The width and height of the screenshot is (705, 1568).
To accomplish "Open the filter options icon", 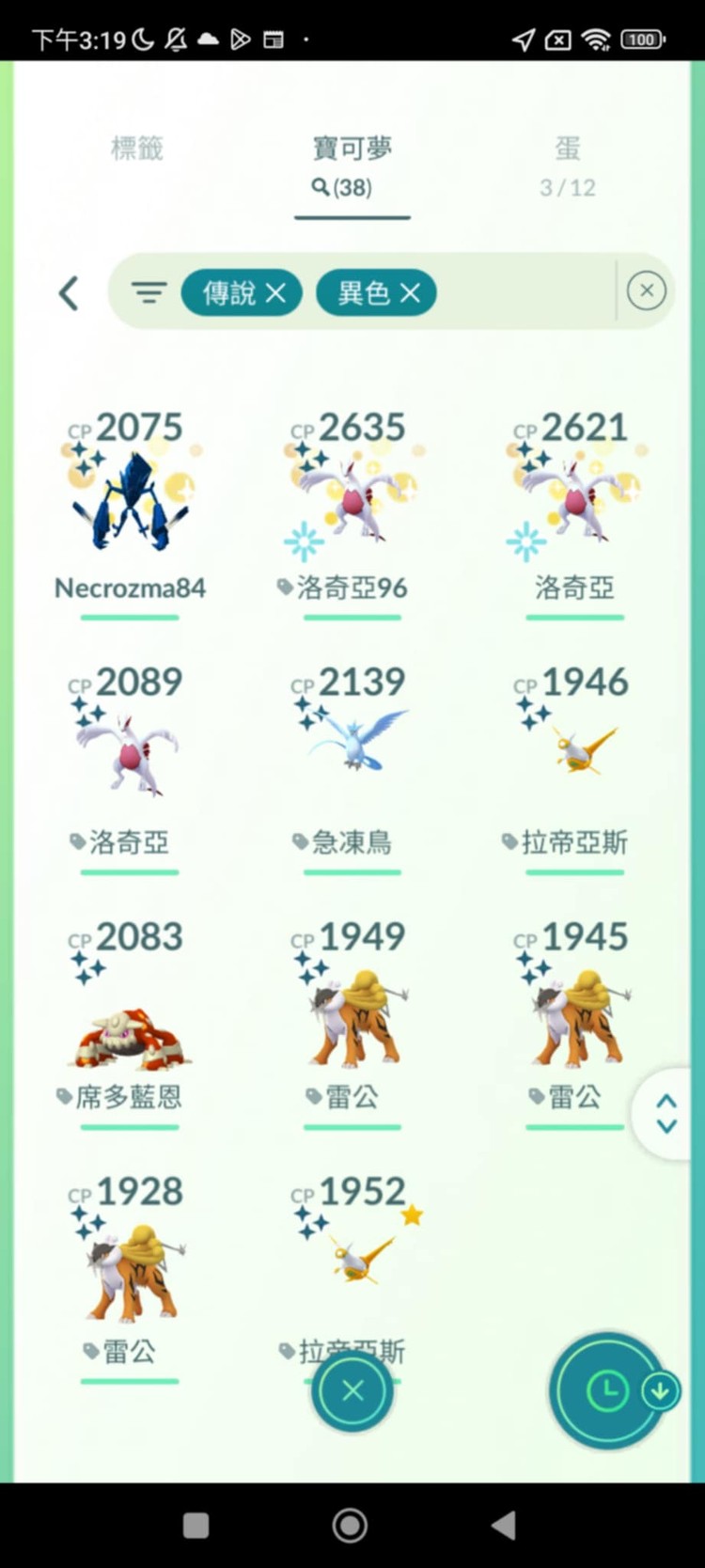I will coord(149,293).
